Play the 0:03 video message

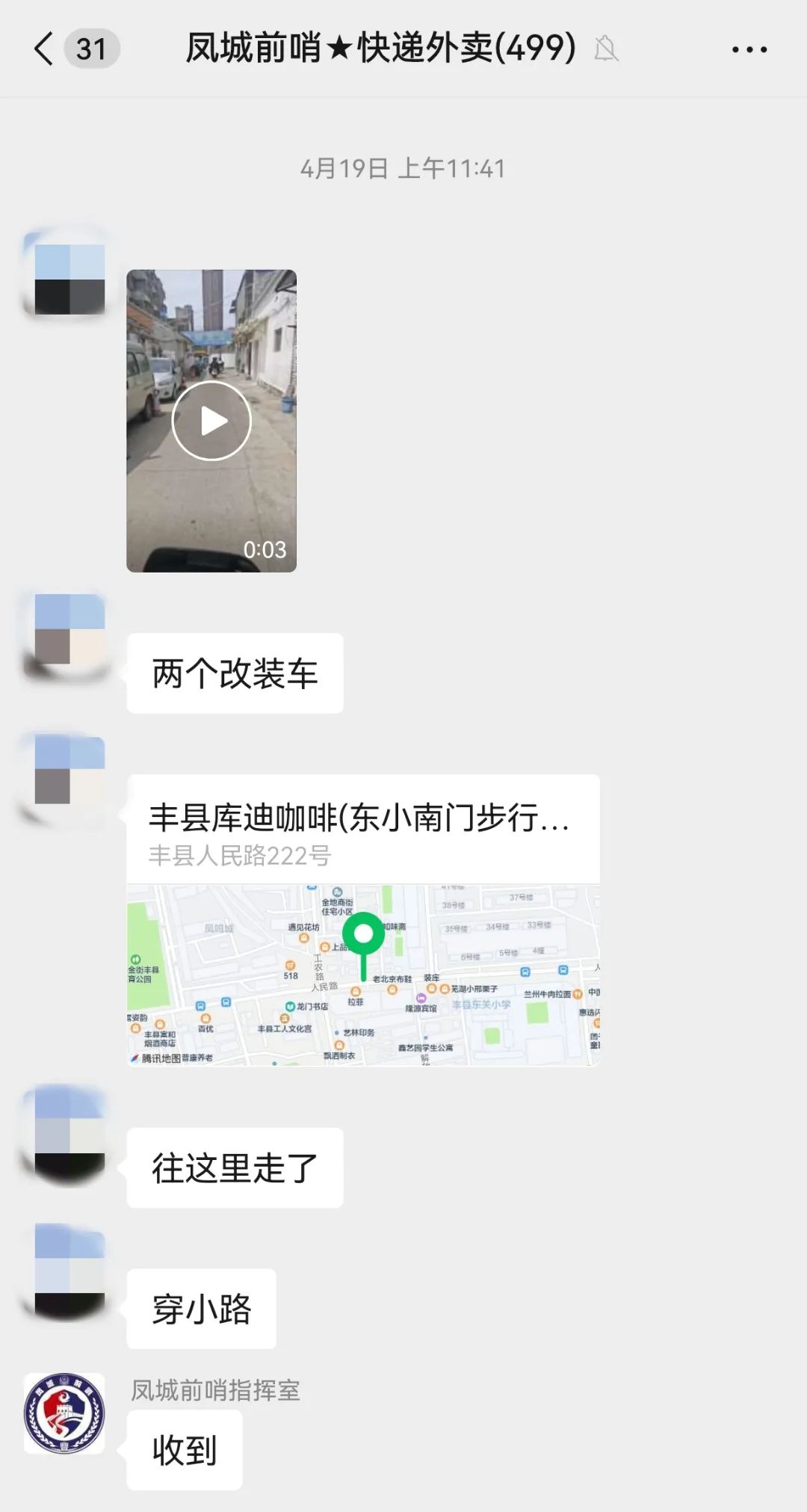211,421
